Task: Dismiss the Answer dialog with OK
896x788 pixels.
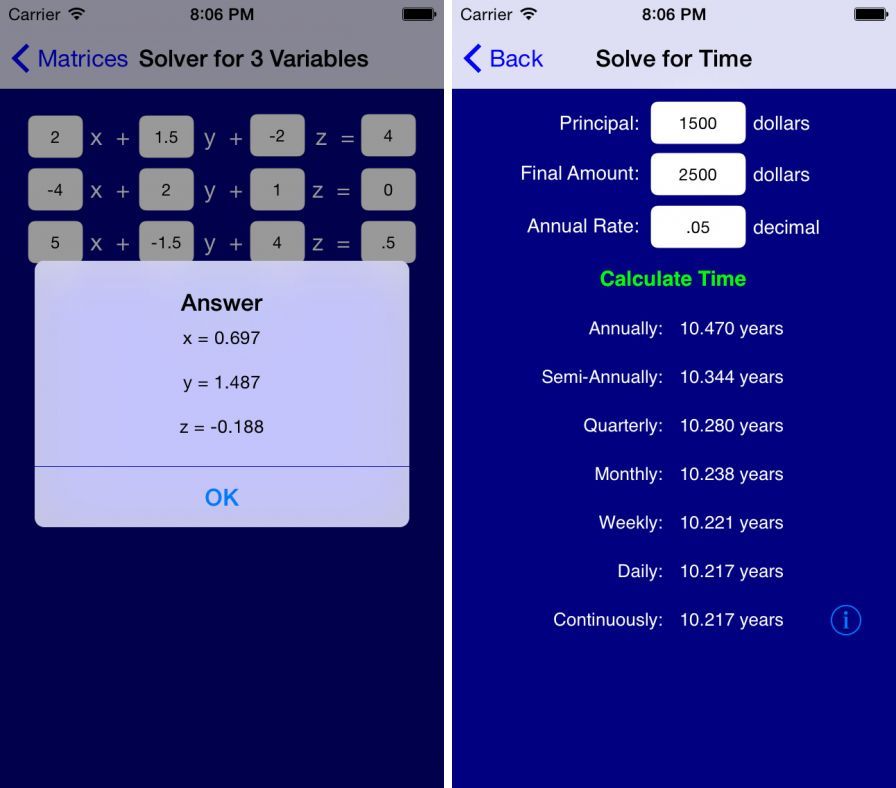Action: [x=221, y=497]
